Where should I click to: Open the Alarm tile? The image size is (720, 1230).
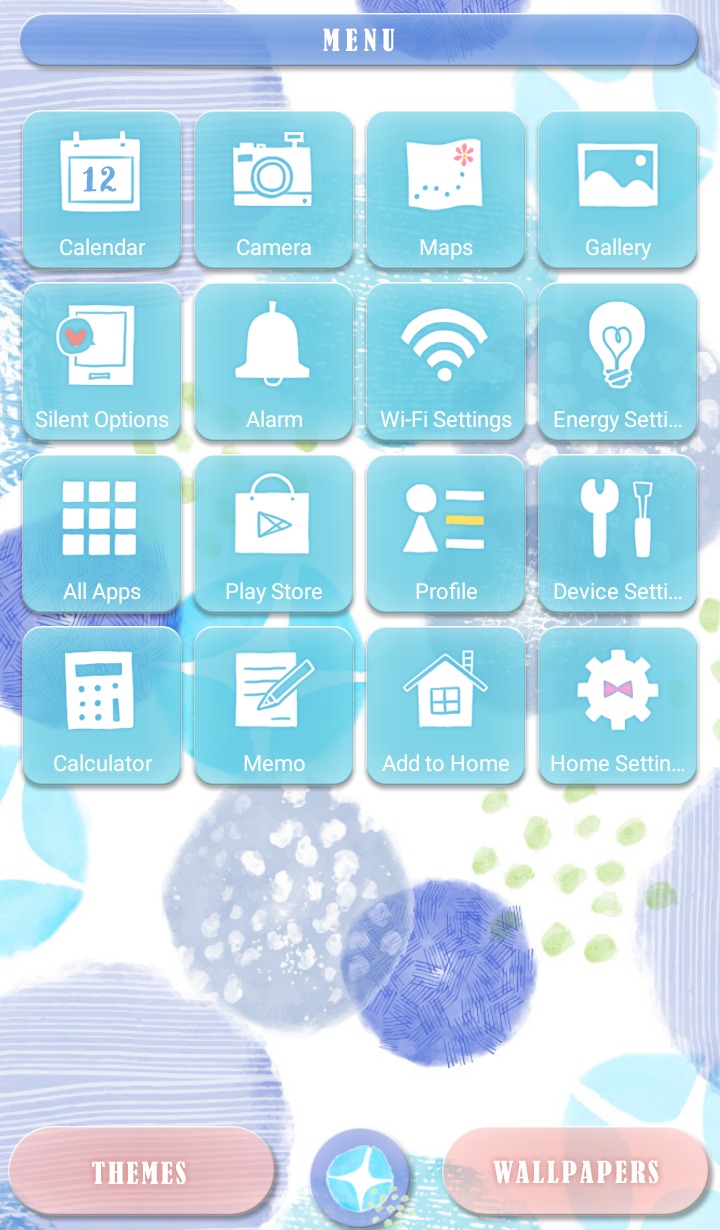(274, 362)
